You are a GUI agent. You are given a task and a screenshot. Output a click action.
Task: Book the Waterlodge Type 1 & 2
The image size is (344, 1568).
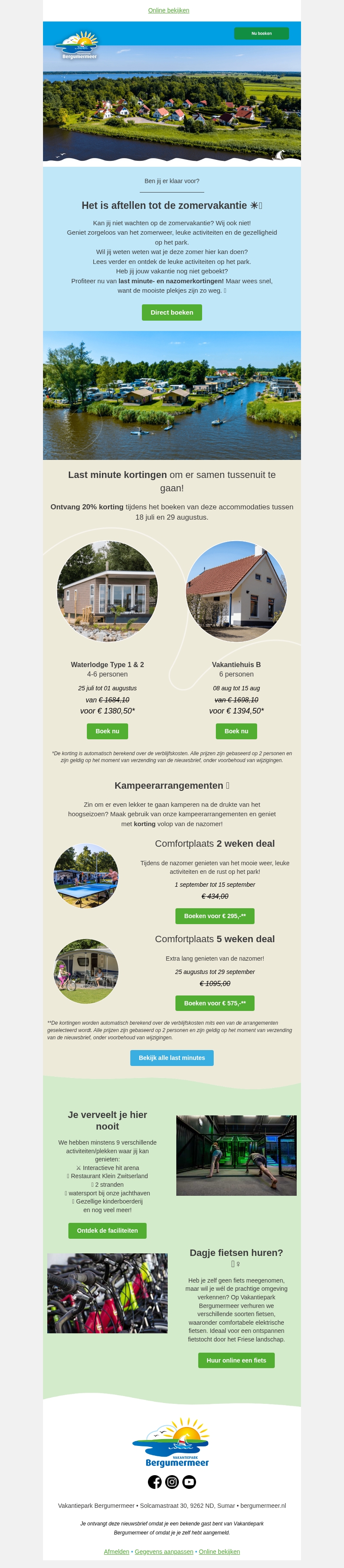(x=107, y=731)
